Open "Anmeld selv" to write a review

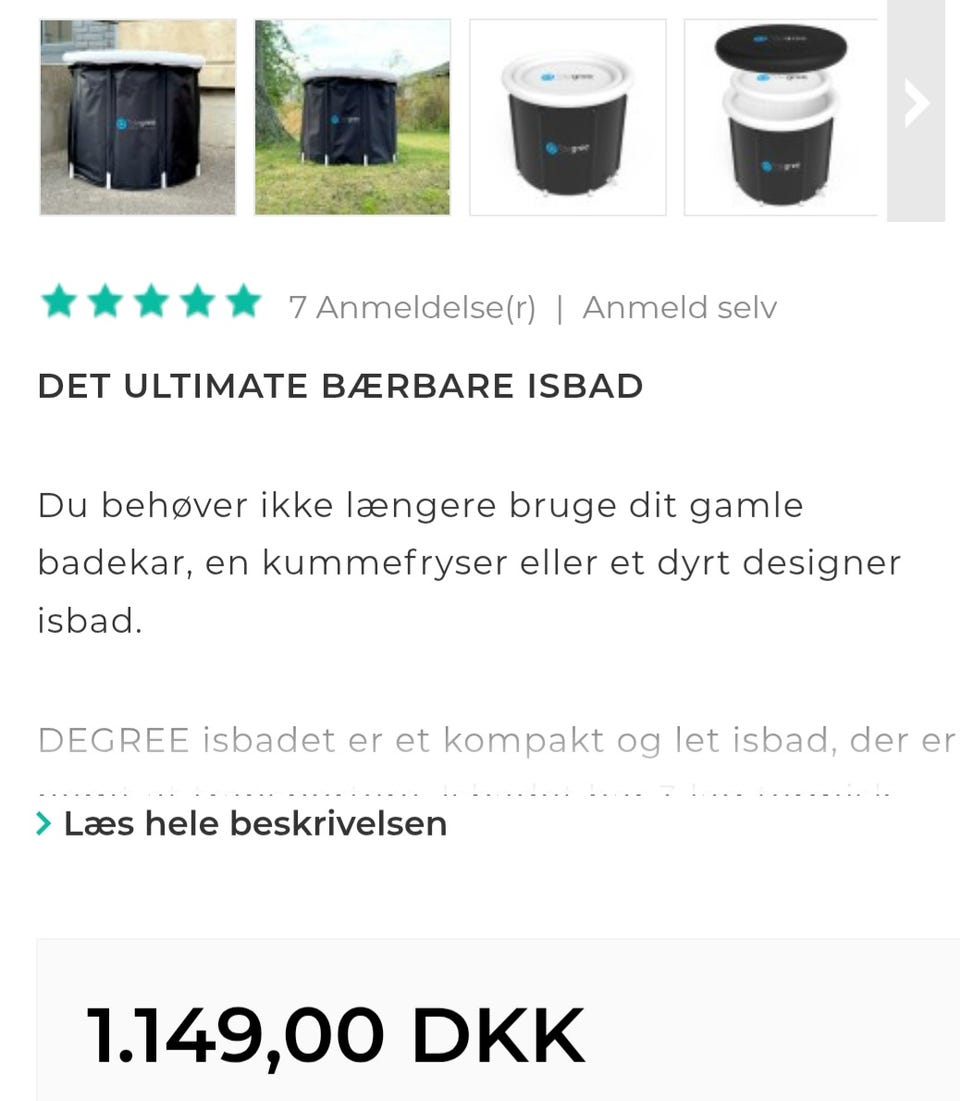(683, 307)
